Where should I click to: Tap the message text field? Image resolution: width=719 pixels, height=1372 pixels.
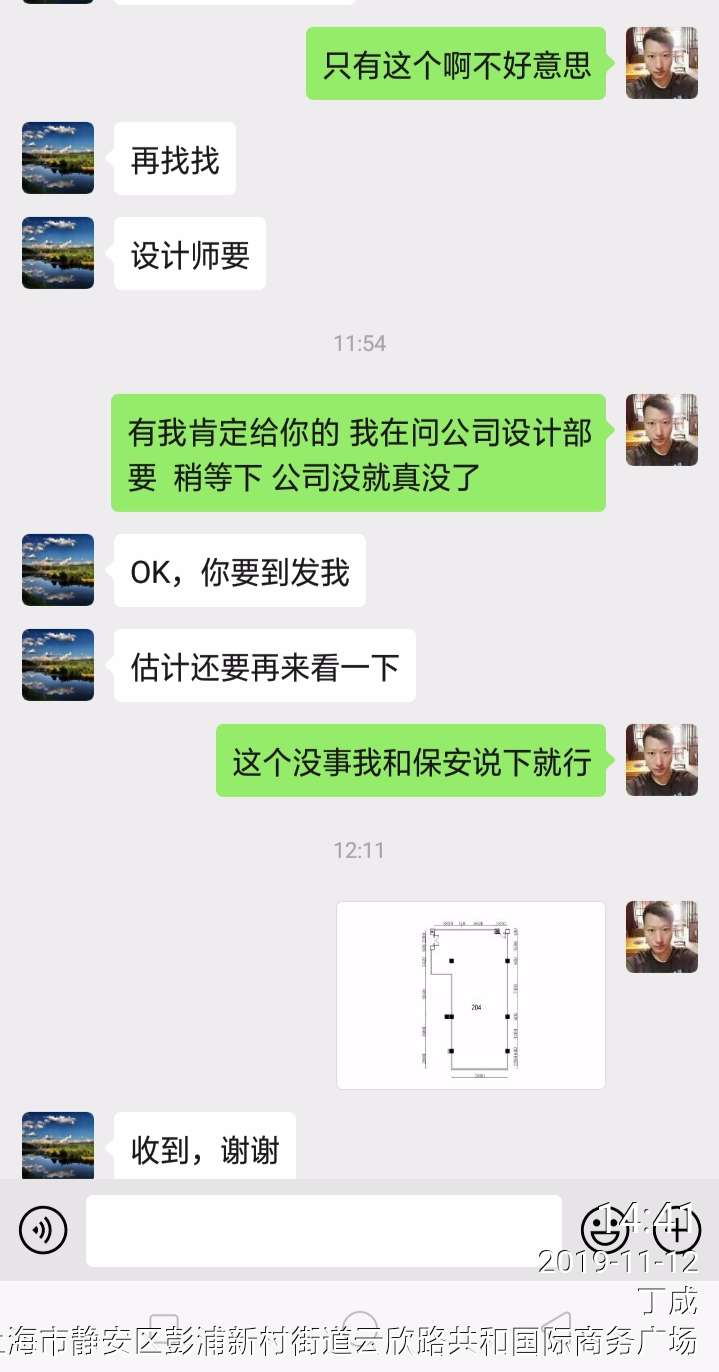coord(323,1230)
